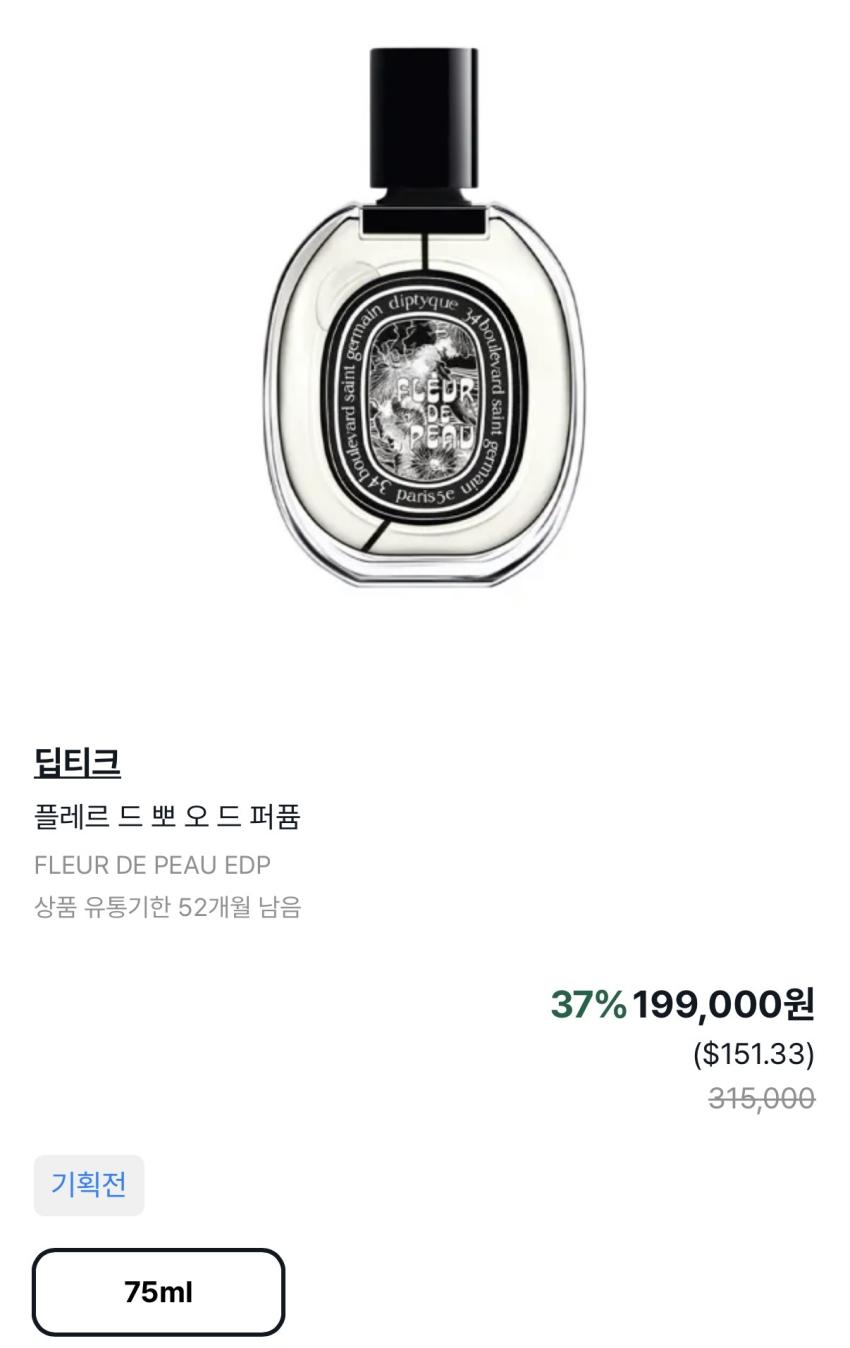
Task: Select the 75ml size option
Action: (x=159, y=1291)
